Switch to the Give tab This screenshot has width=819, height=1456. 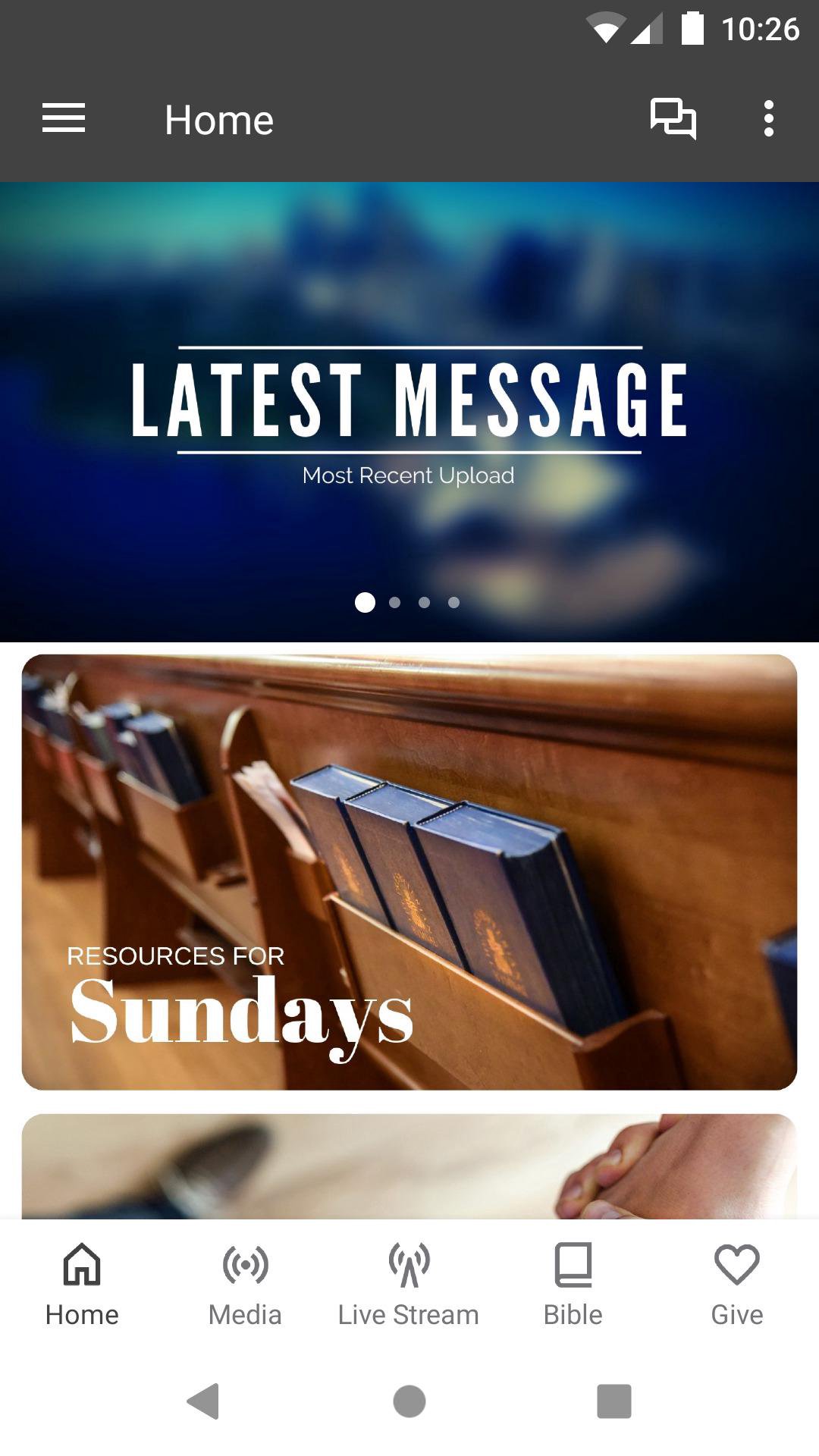736,1282
